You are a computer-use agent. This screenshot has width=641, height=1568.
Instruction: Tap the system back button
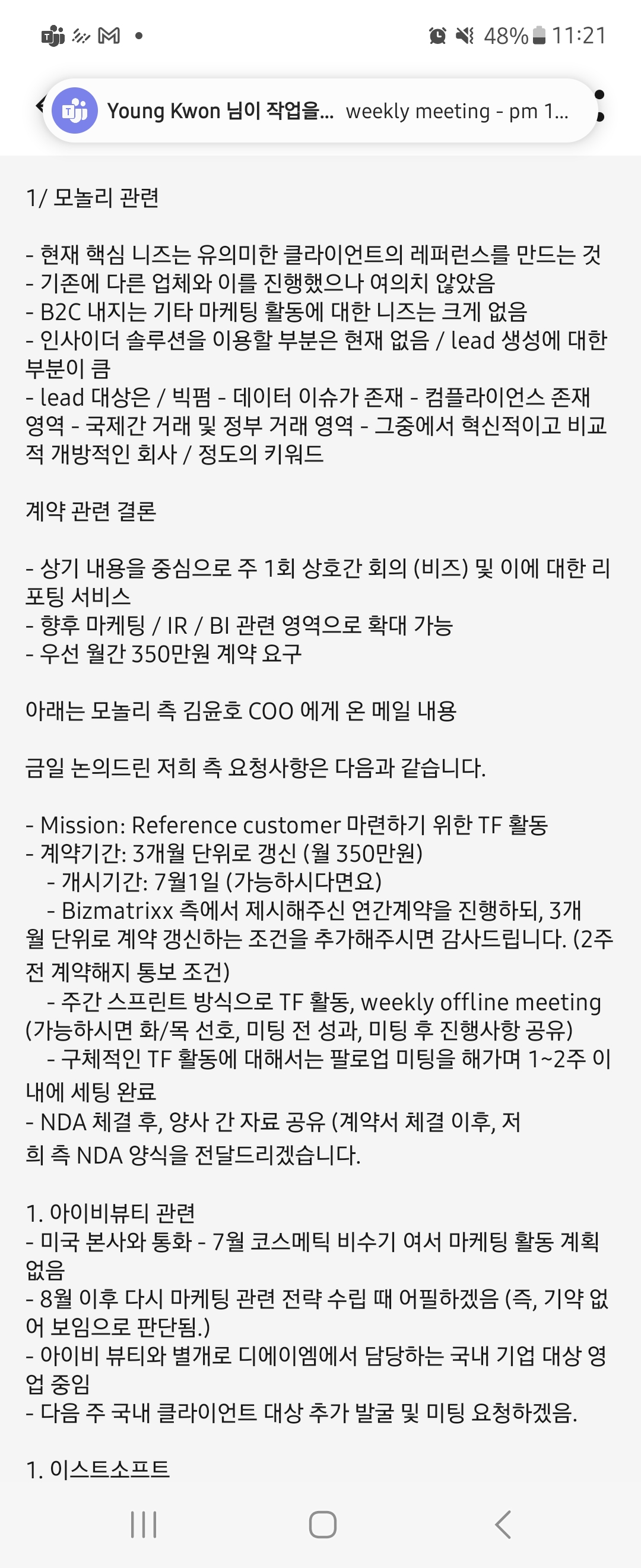point(502,1524)
